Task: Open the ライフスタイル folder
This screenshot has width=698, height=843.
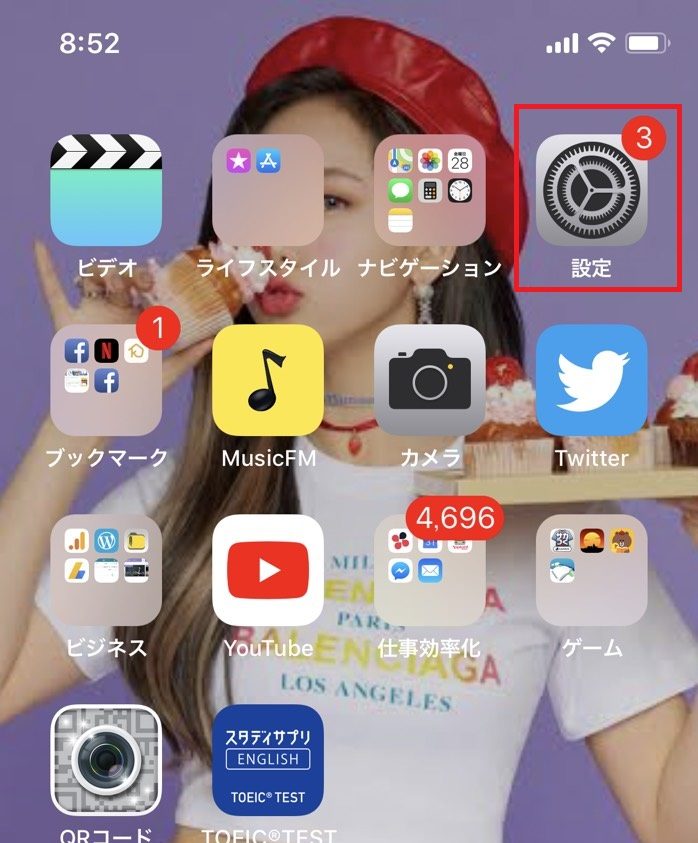Action: [x=268, y=190]
